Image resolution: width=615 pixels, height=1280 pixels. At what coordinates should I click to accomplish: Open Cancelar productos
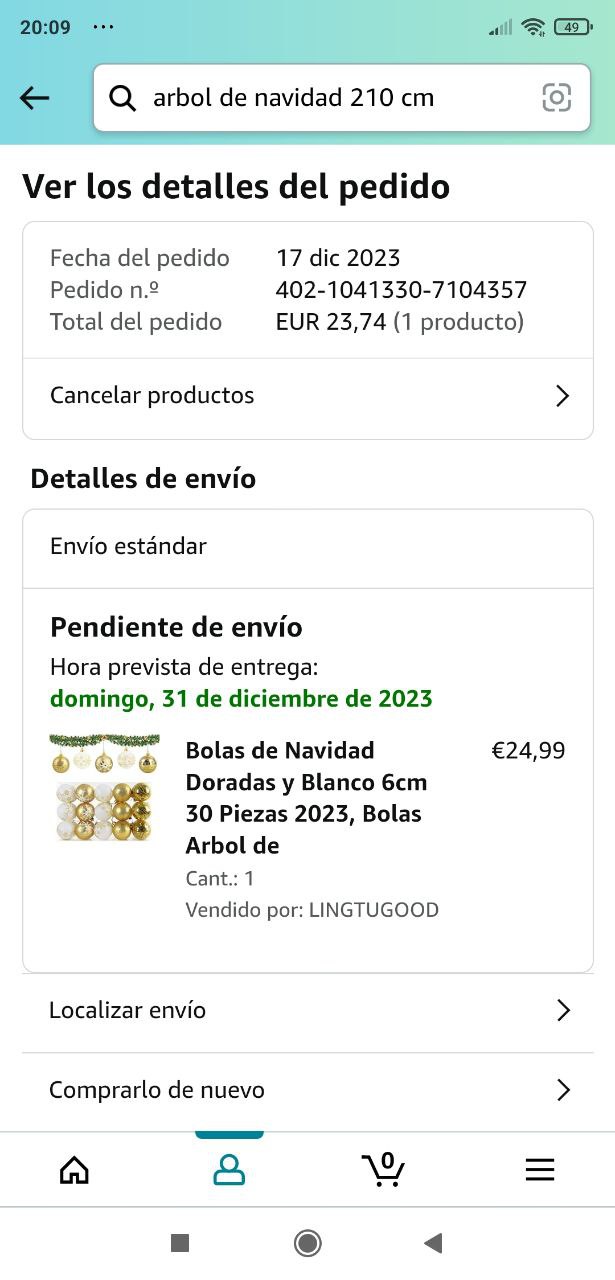(308, 396)
